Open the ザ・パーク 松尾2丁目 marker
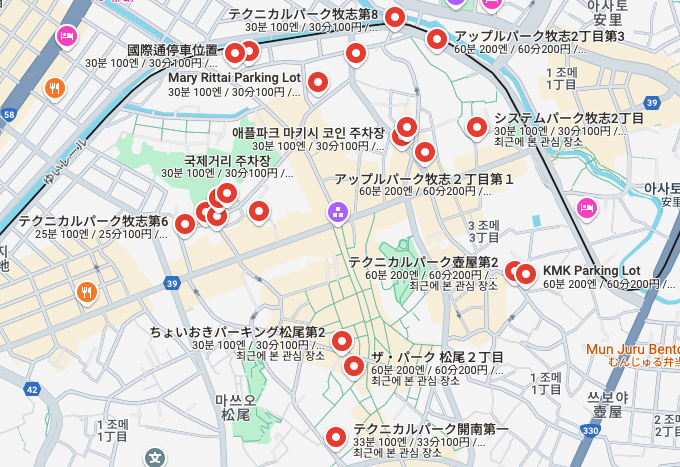Image resolution: width=680 pixels, height=467 pixels. click(353, 365)
